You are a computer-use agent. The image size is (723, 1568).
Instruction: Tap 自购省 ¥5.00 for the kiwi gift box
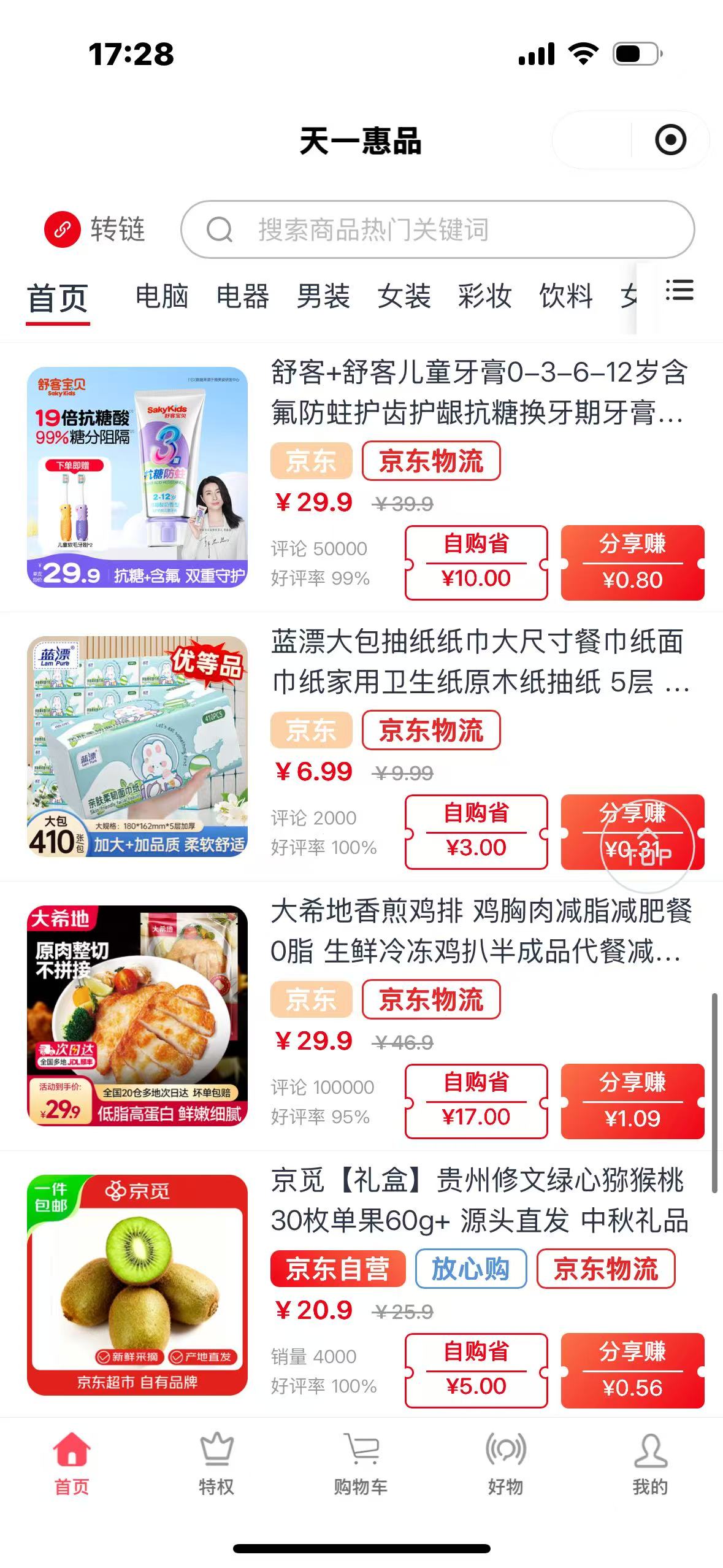click(476, 1370)
